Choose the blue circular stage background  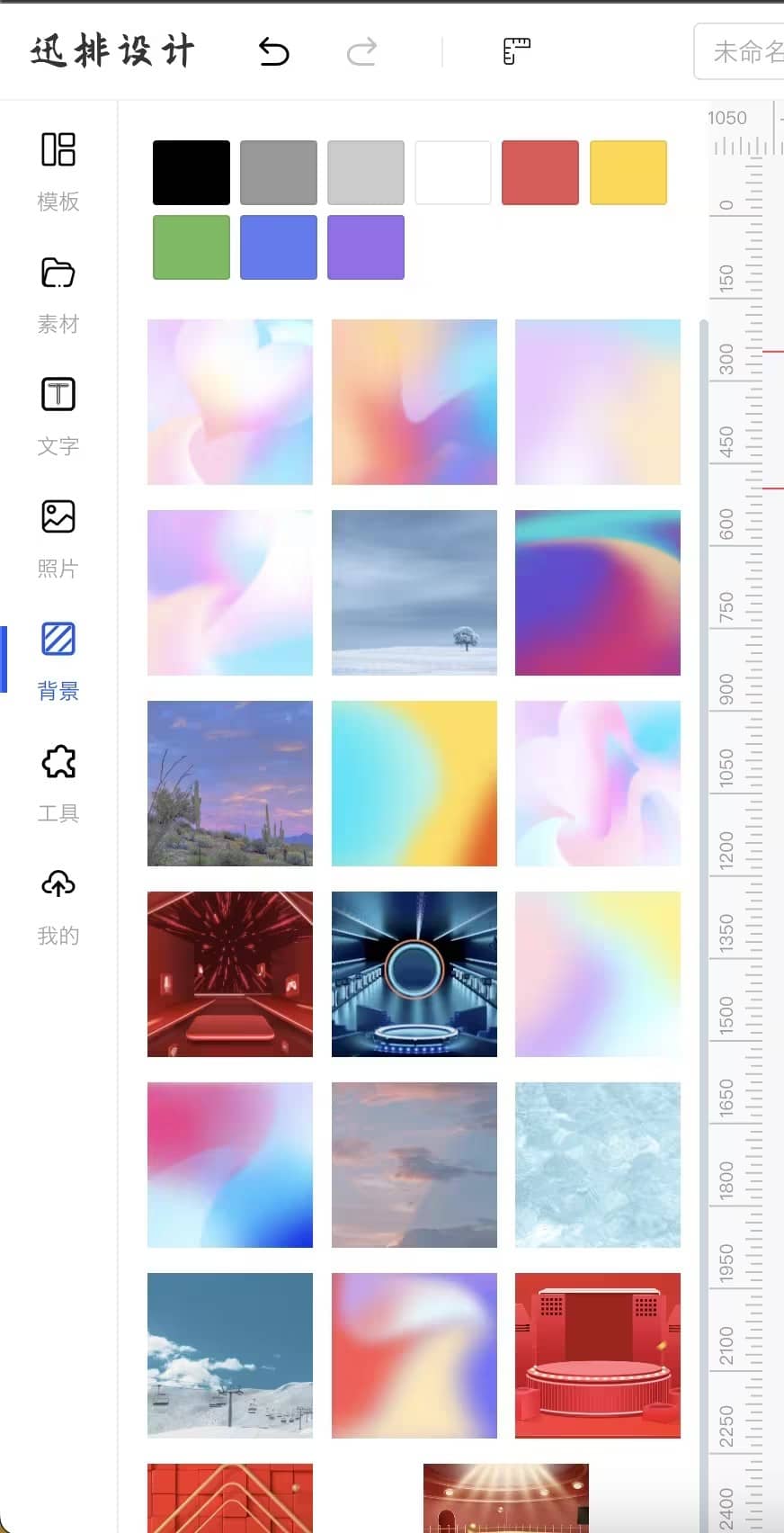414,974
